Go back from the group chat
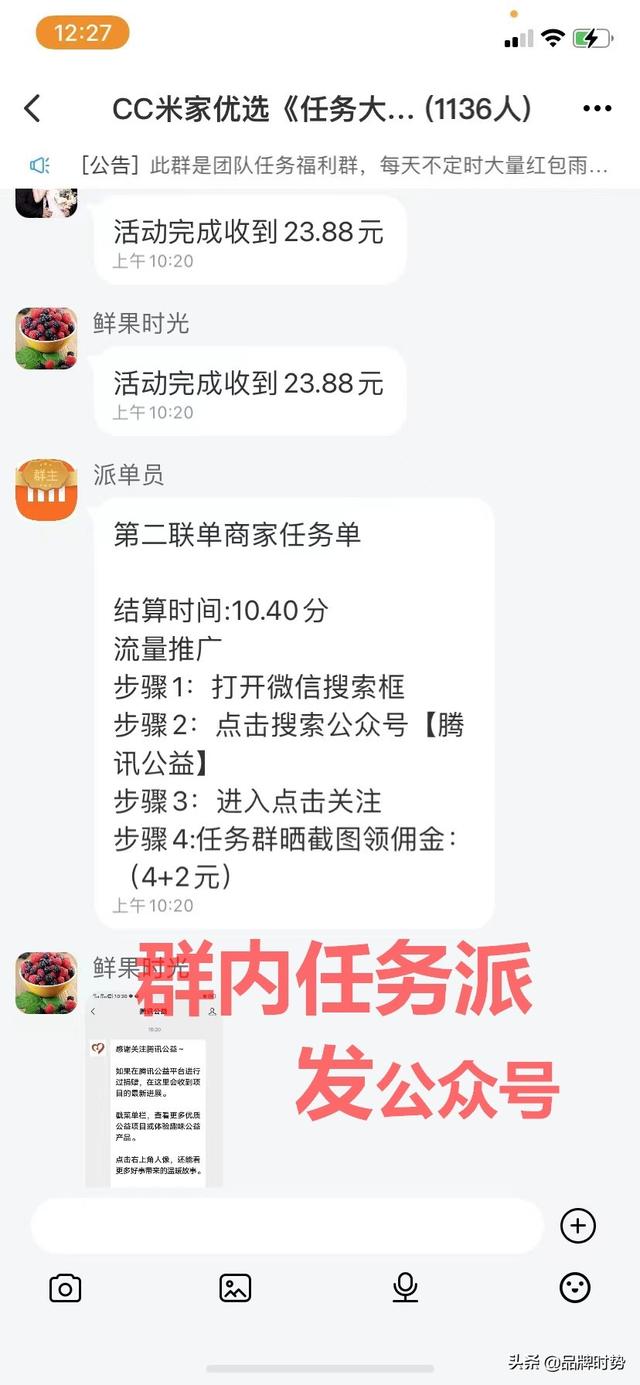Screen dimensions: 640x1385 point(33,109)
